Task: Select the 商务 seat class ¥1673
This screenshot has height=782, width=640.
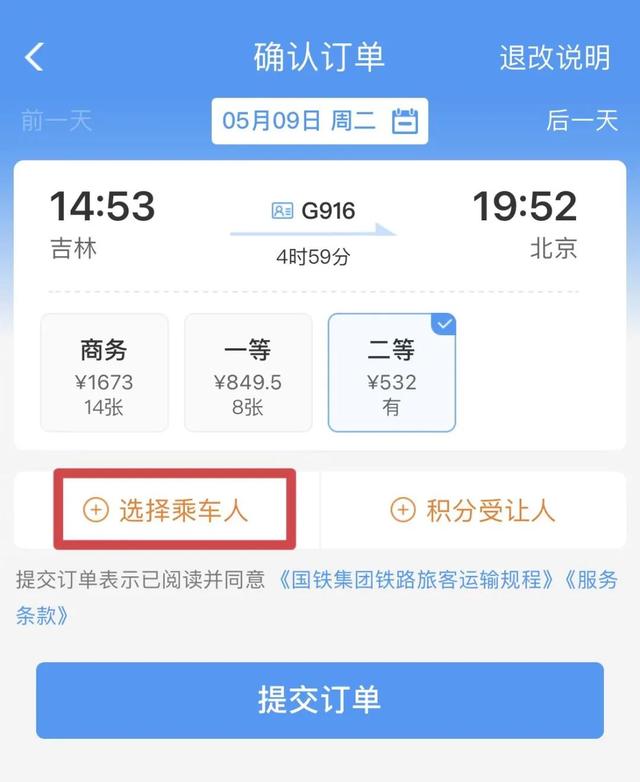Action: [x=104, y=372]
